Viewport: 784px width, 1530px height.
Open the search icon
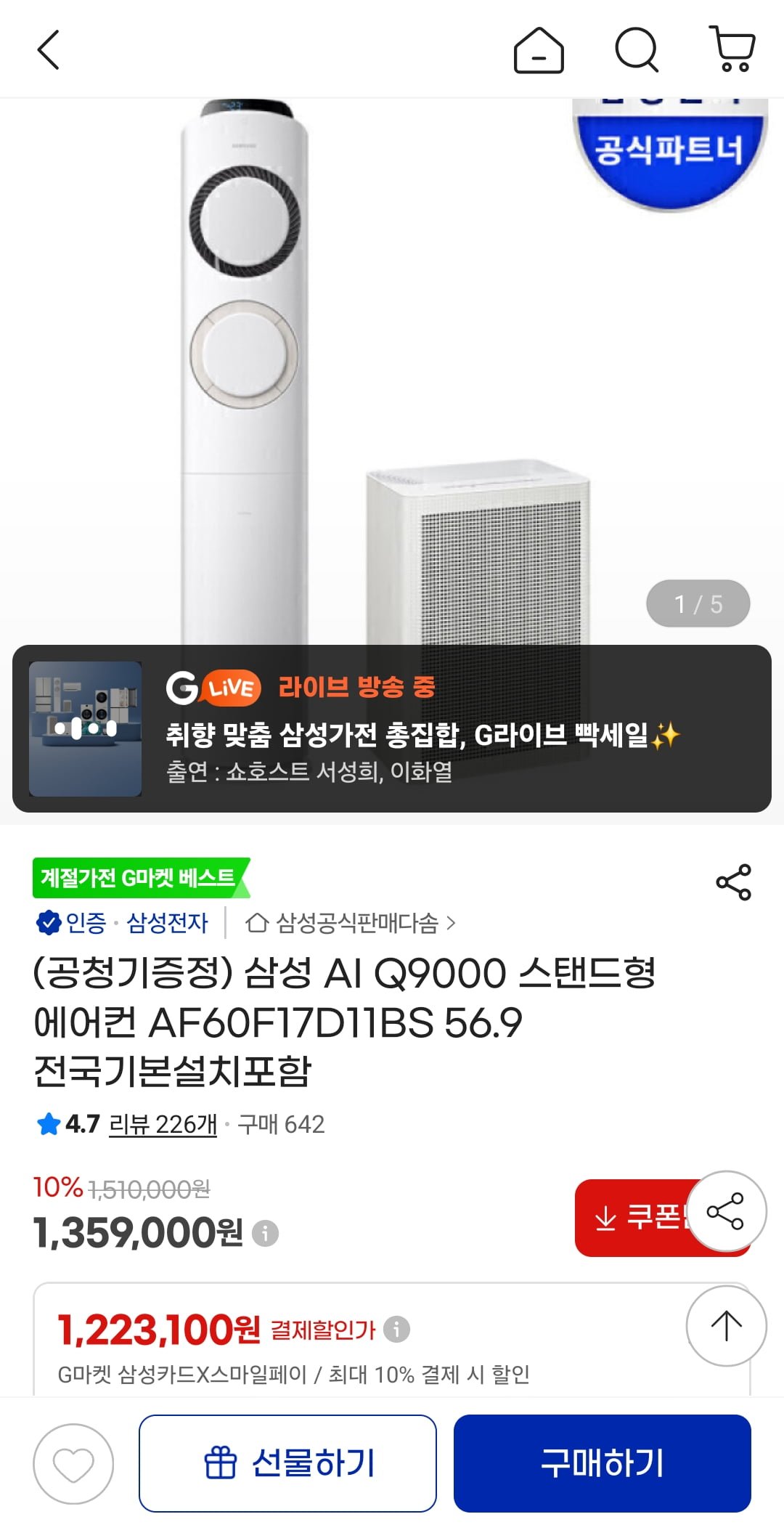point(637,50)
